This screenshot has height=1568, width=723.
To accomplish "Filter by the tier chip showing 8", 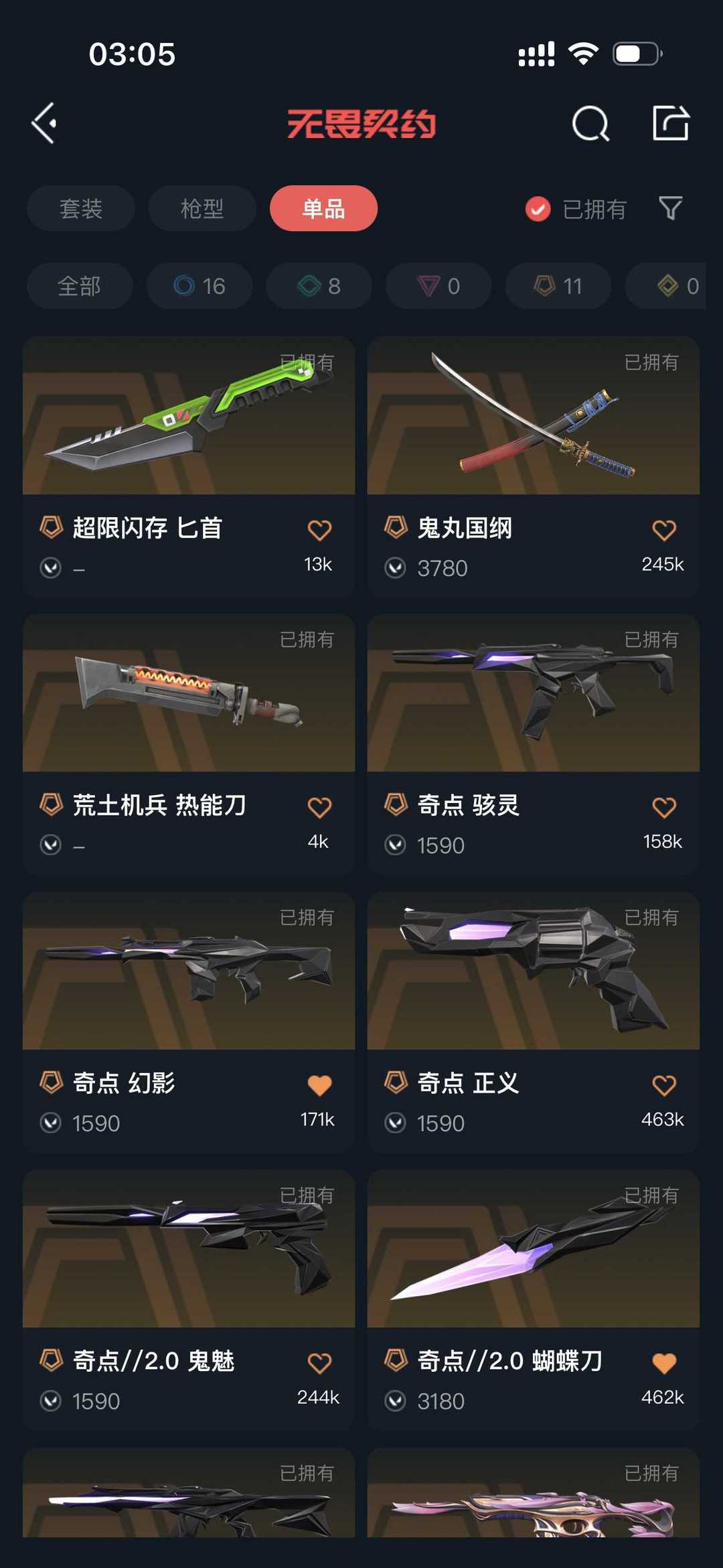I will point(319,286).
